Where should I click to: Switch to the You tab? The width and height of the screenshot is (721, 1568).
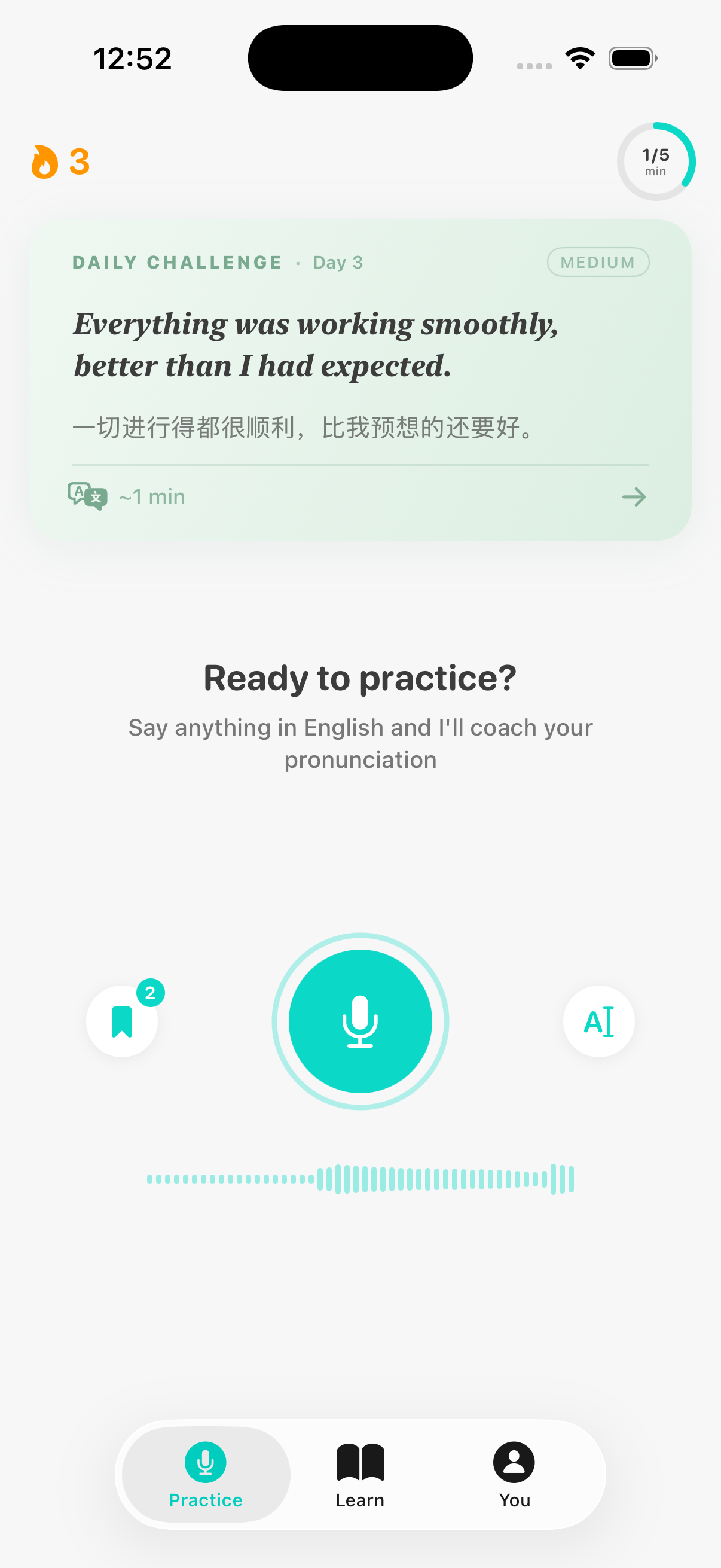514,1476
